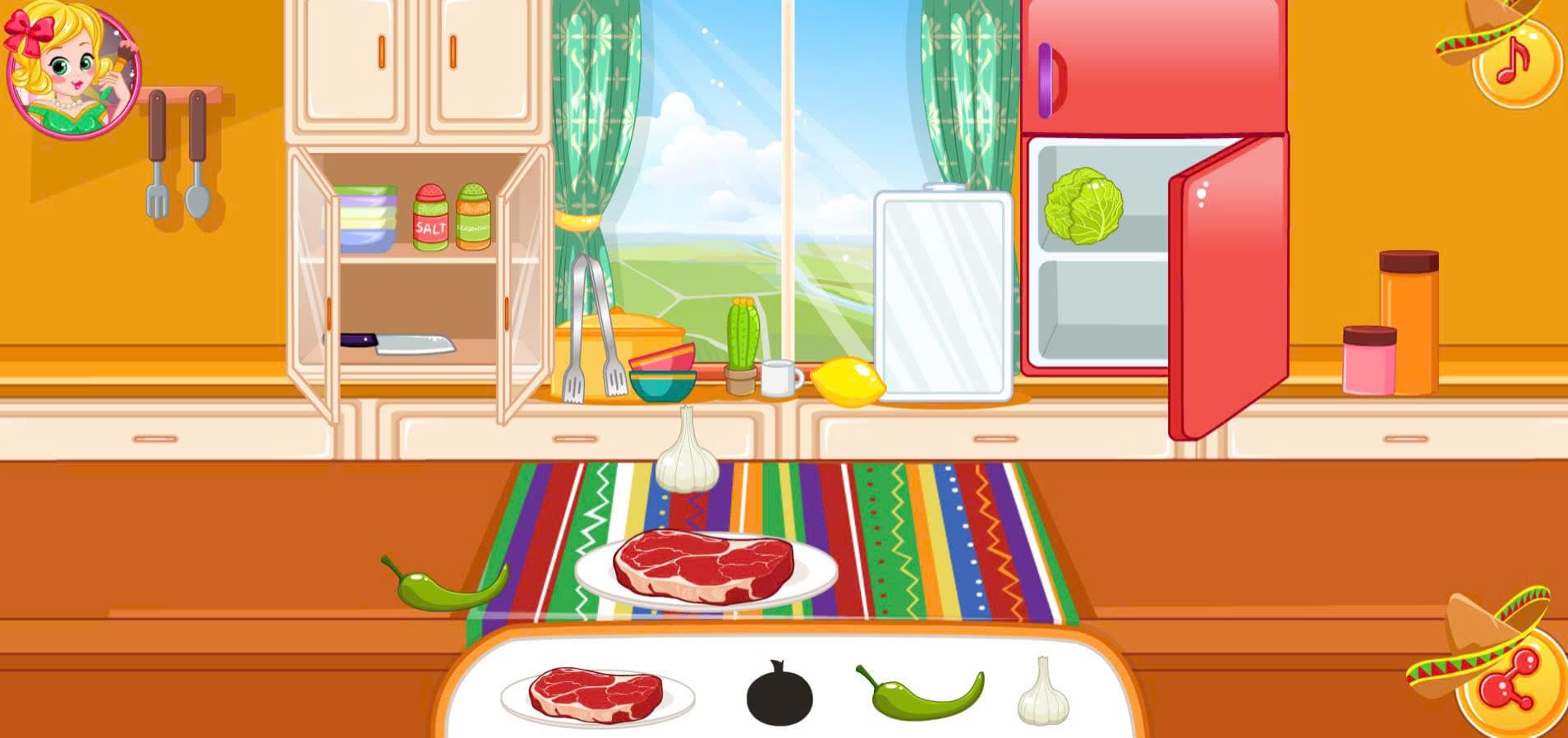The width and height of the screenshot is (1568, 738).
Task: Tap the lemon on the counter
Action: 848,383
